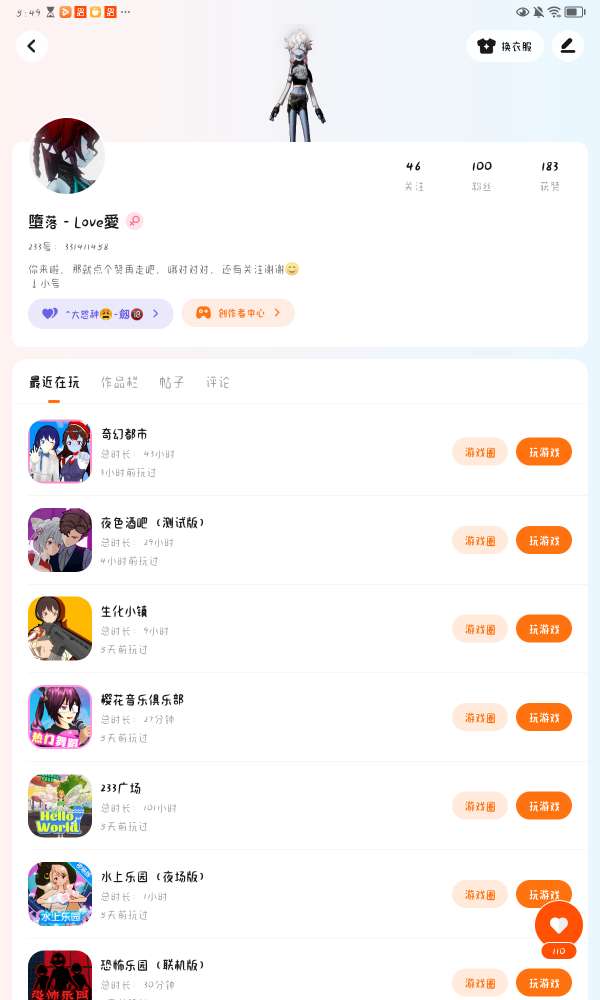600x1000 pixels.
Task: Switch to the 帖子 tab
Action: [x=172, y=382]
